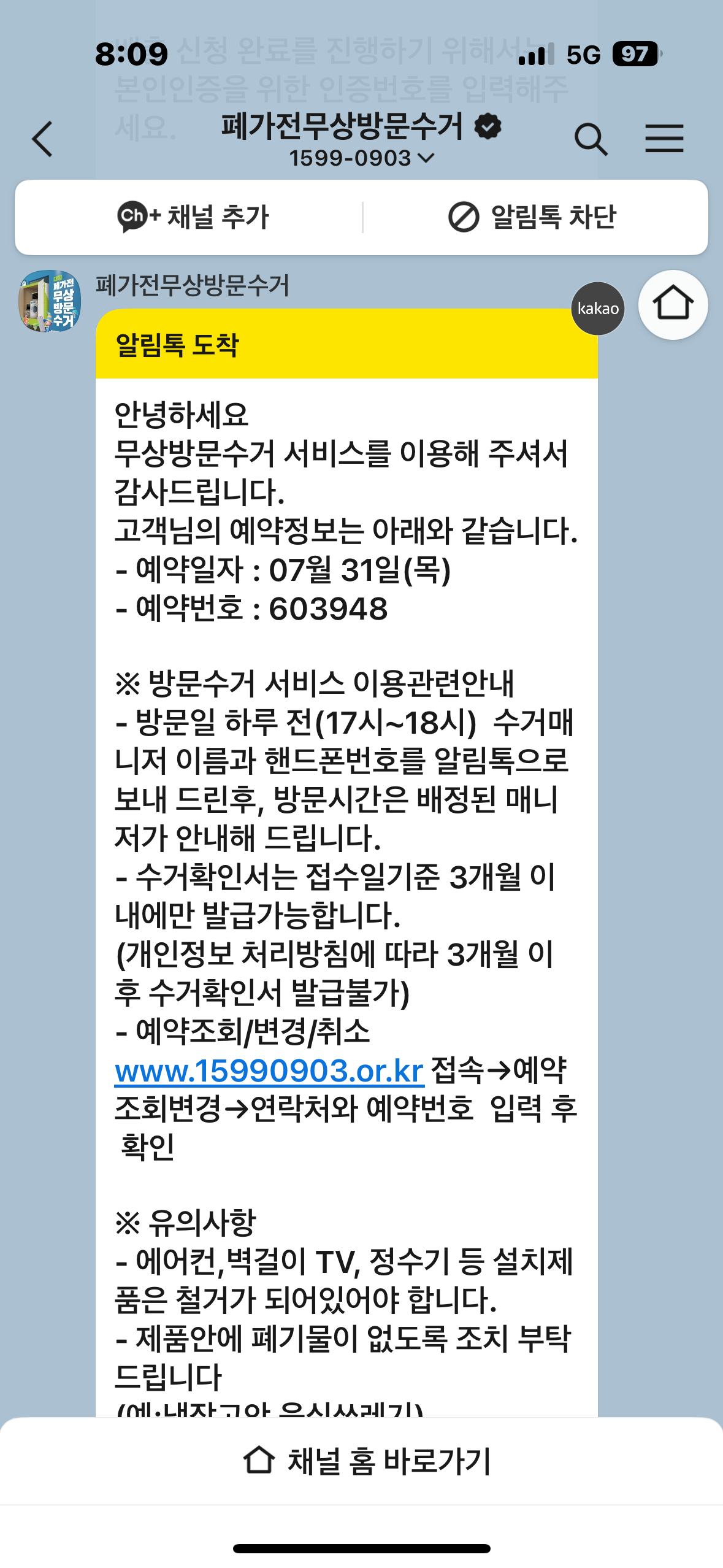723x1568 pixels.
Task: Tap the kakao badge on the message
Action: click(598, 308)
